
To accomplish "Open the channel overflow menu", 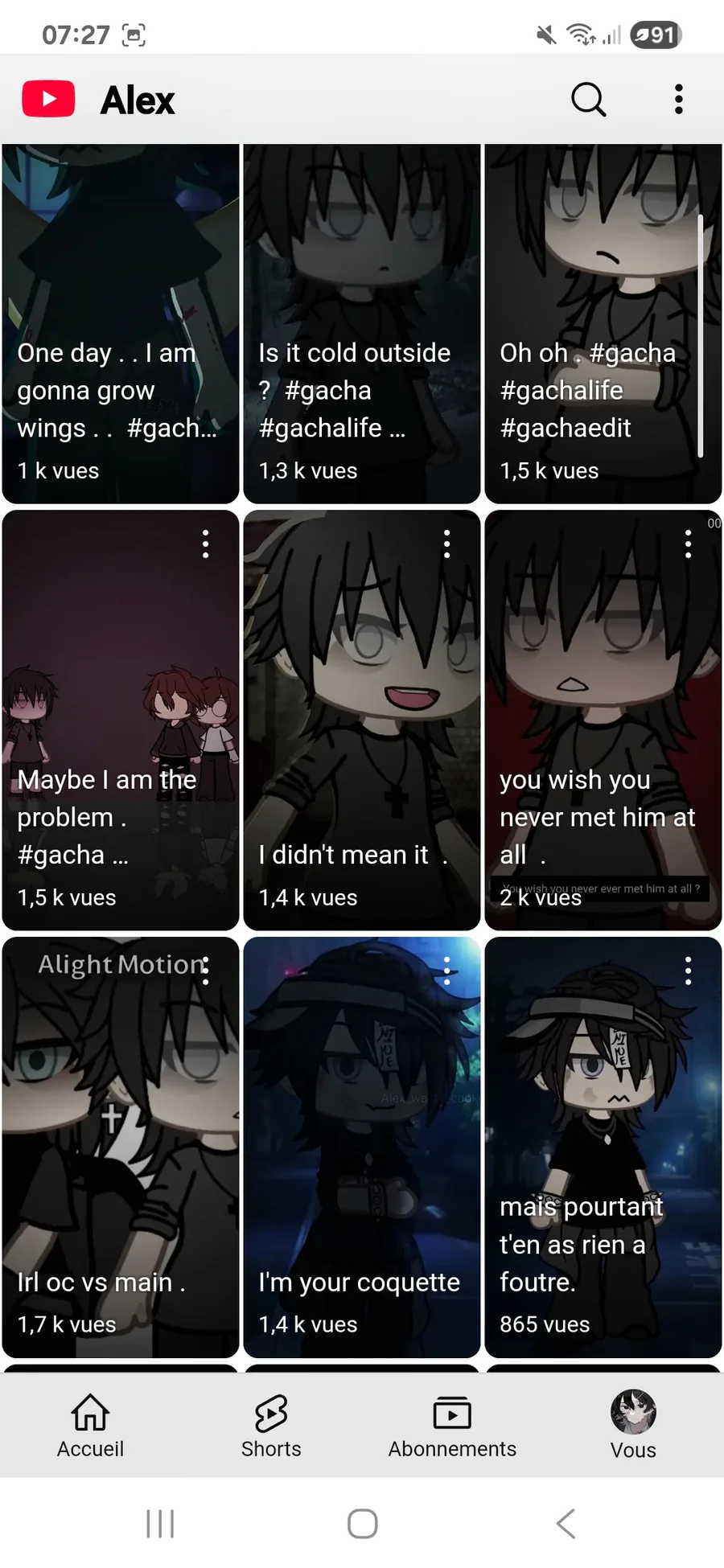I will click(x=678, y=100).
